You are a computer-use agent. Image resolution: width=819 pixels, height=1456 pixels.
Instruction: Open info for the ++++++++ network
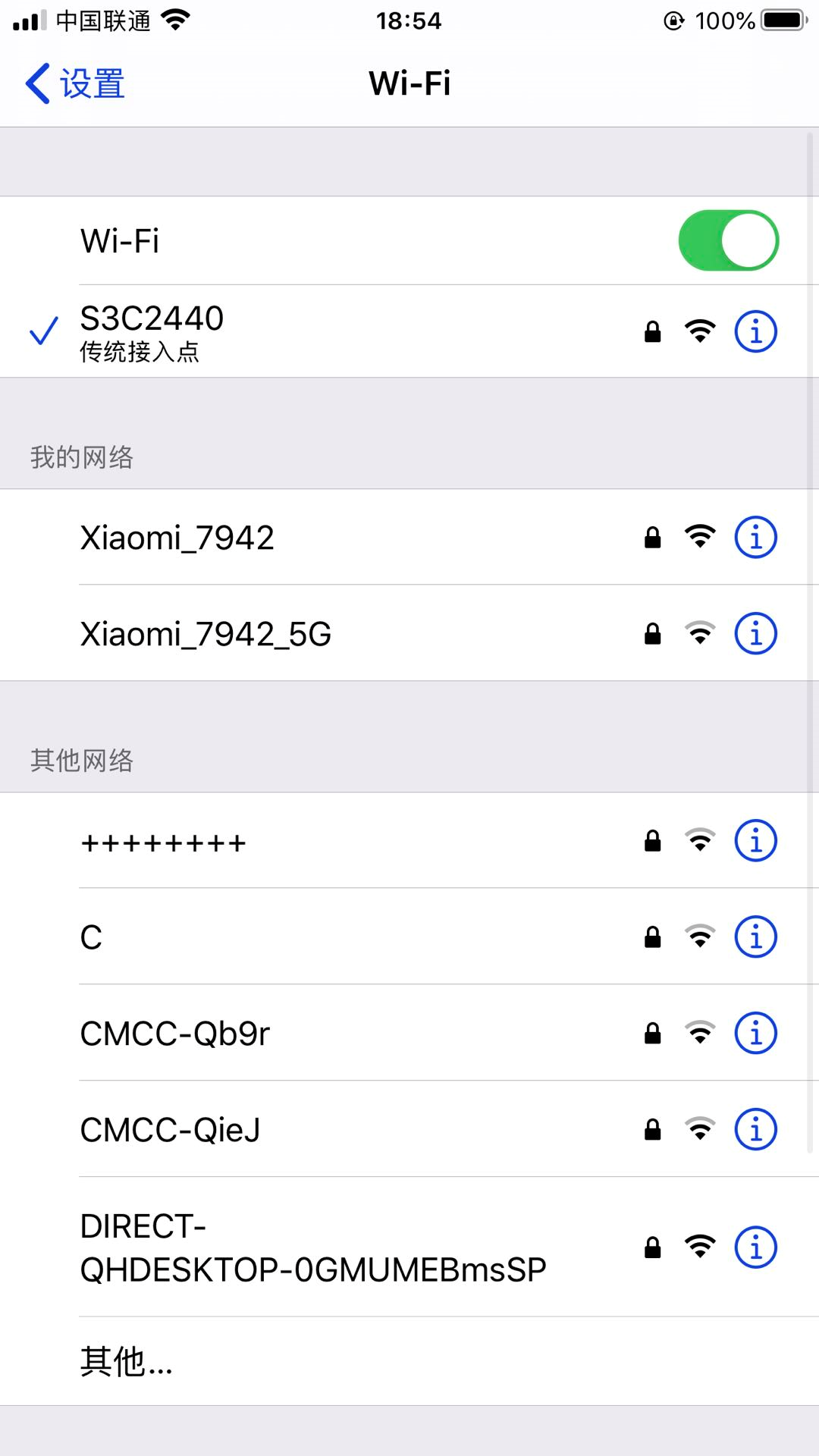(755, 839)
